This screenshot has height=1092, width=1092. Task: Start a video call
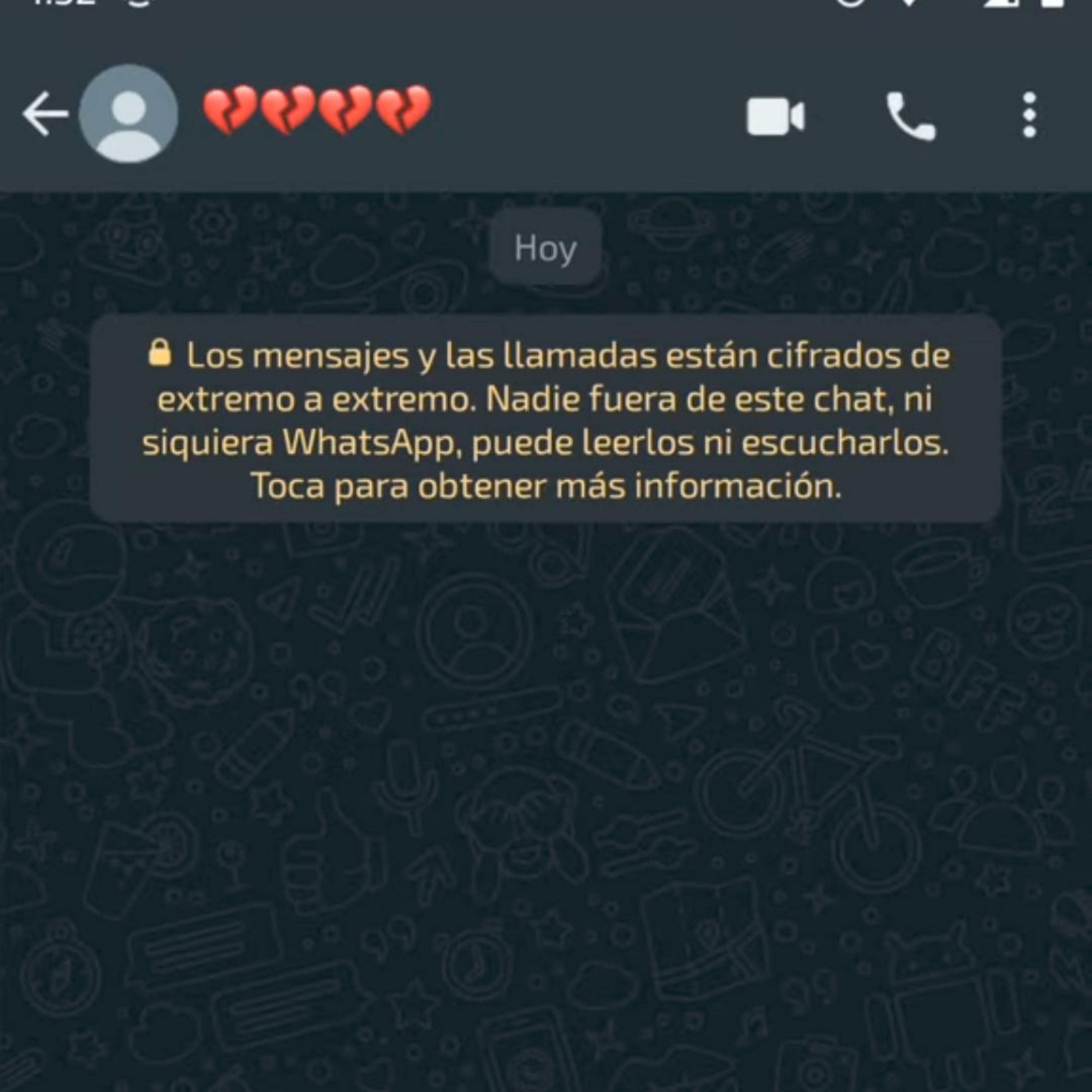pos(775,116)
